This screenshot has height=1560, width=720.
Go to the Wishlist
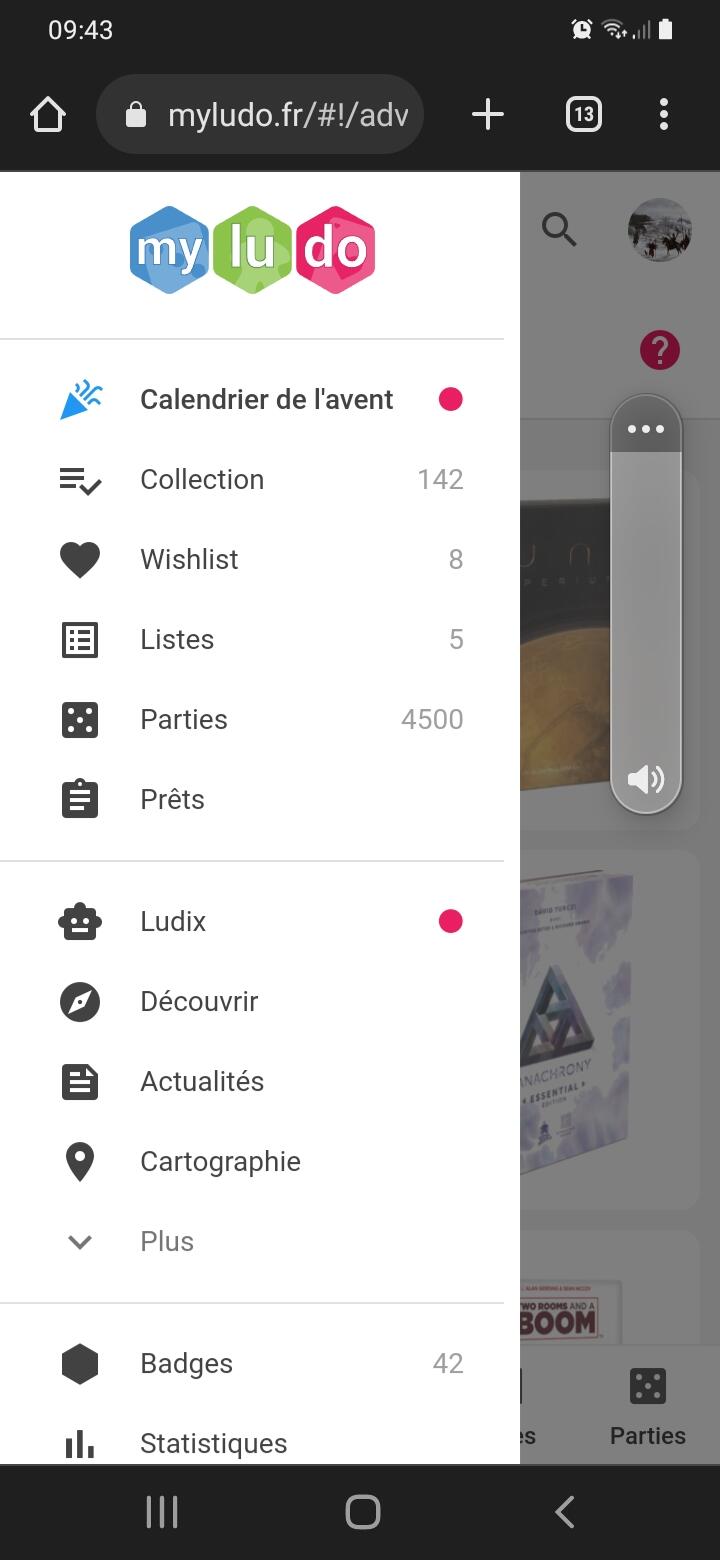coord(189,560)
